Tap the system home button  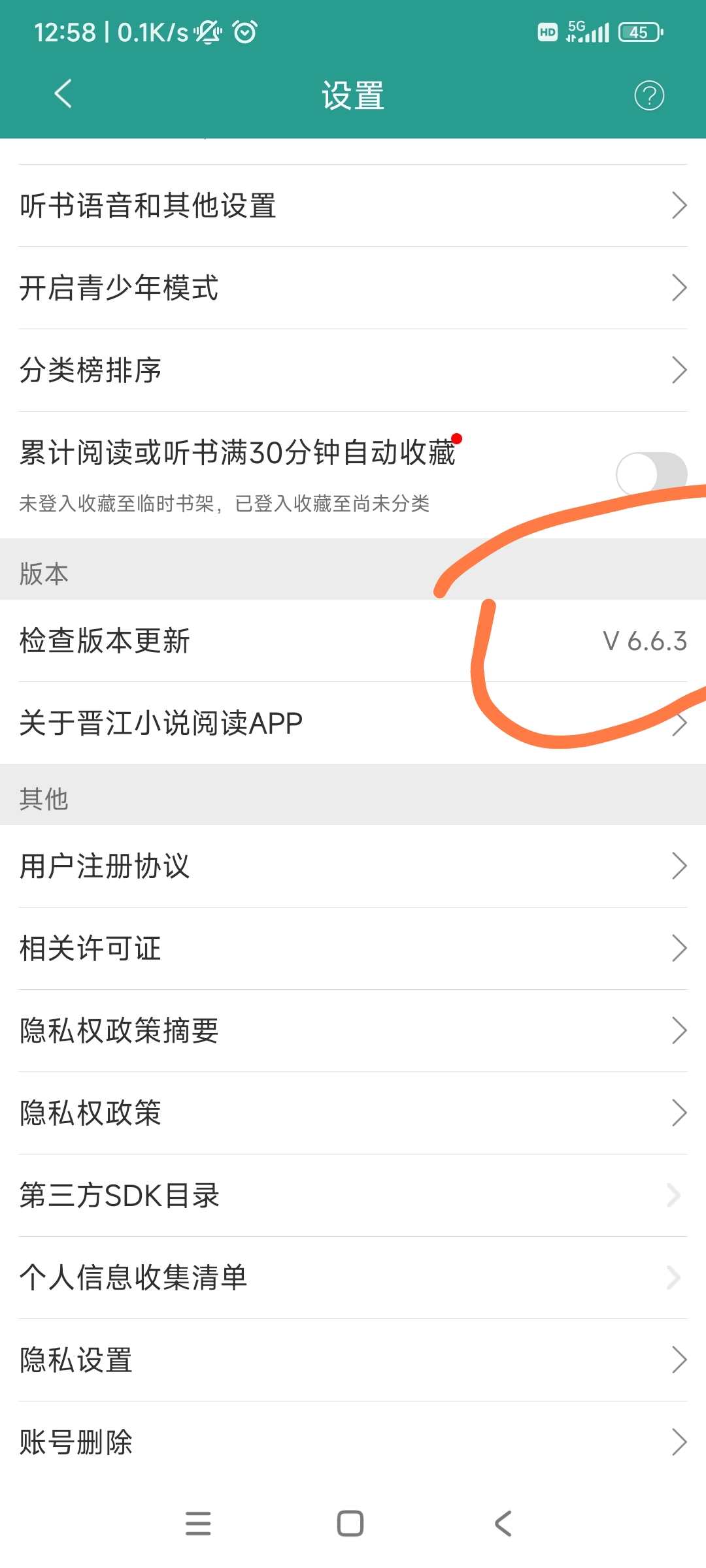pyautogui.click(x=350, y=1524)
